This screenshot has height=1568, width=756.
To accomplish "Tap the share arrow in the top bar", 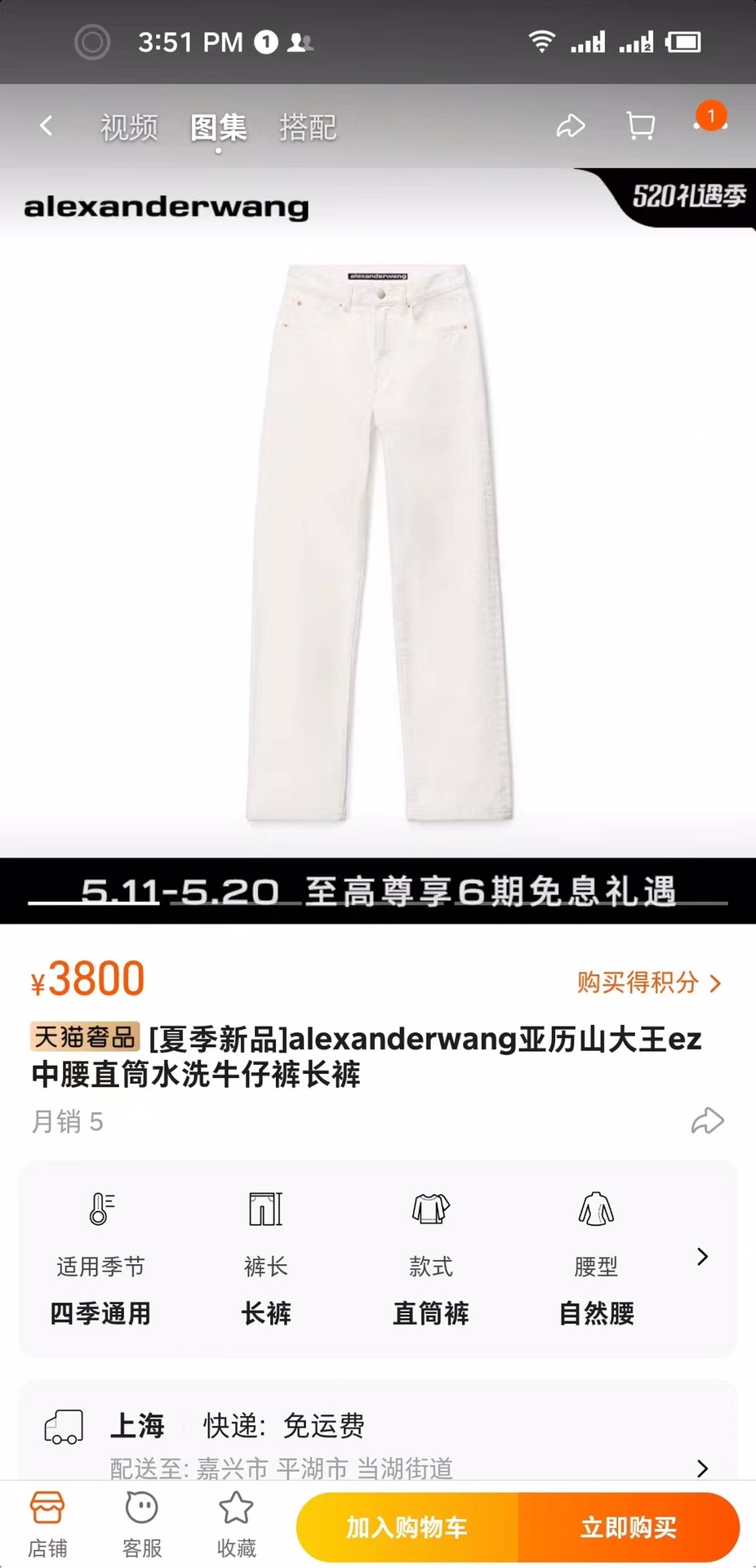I will [x=570, y=126].
